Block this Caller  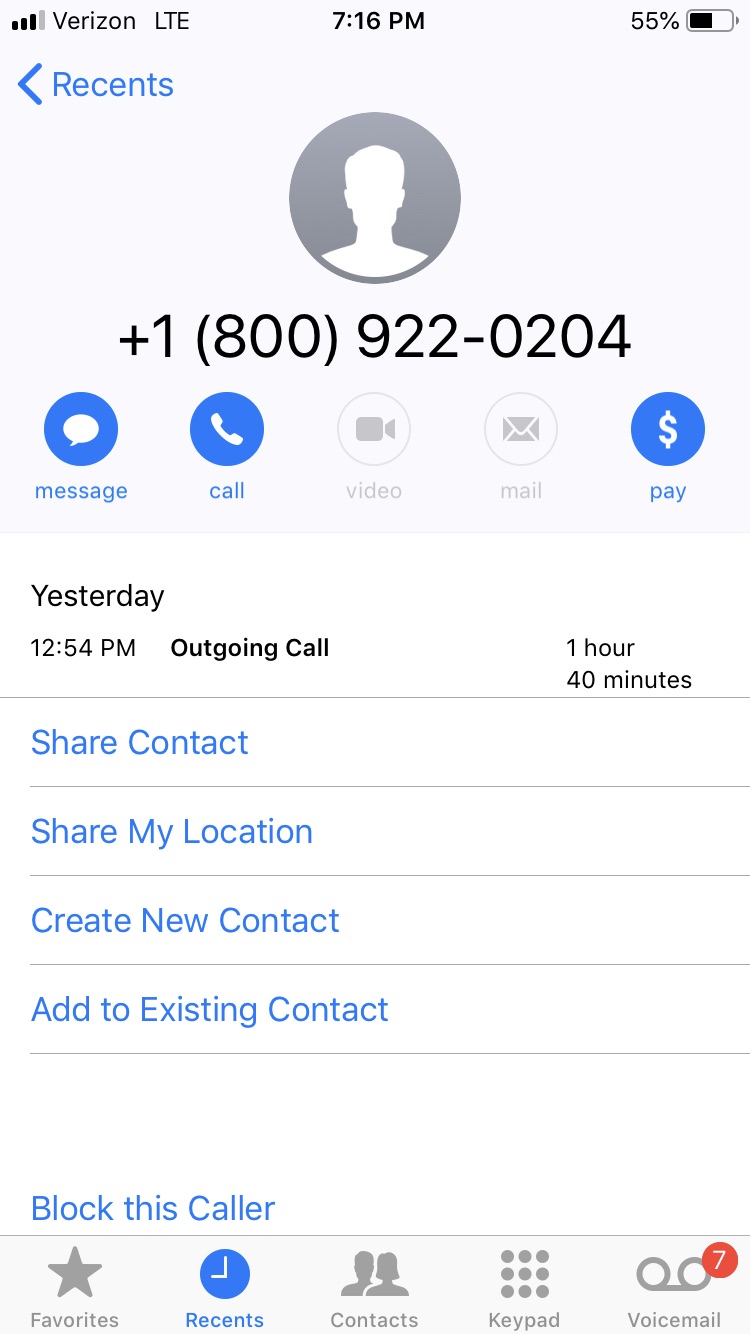153,1209
